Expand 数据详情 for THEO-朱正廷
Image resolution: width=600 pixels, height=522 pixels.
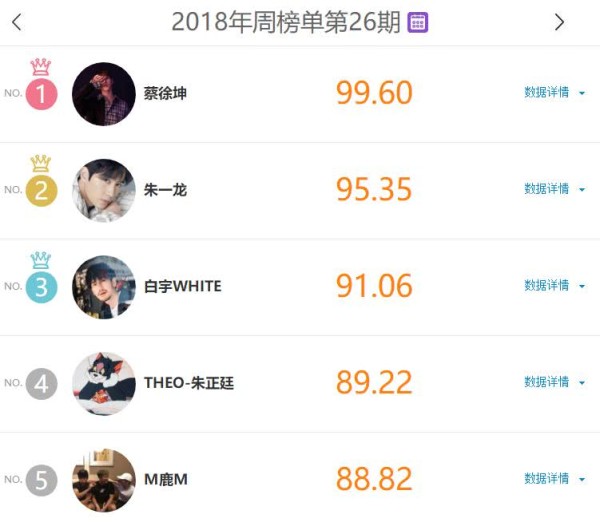point(553,382)
